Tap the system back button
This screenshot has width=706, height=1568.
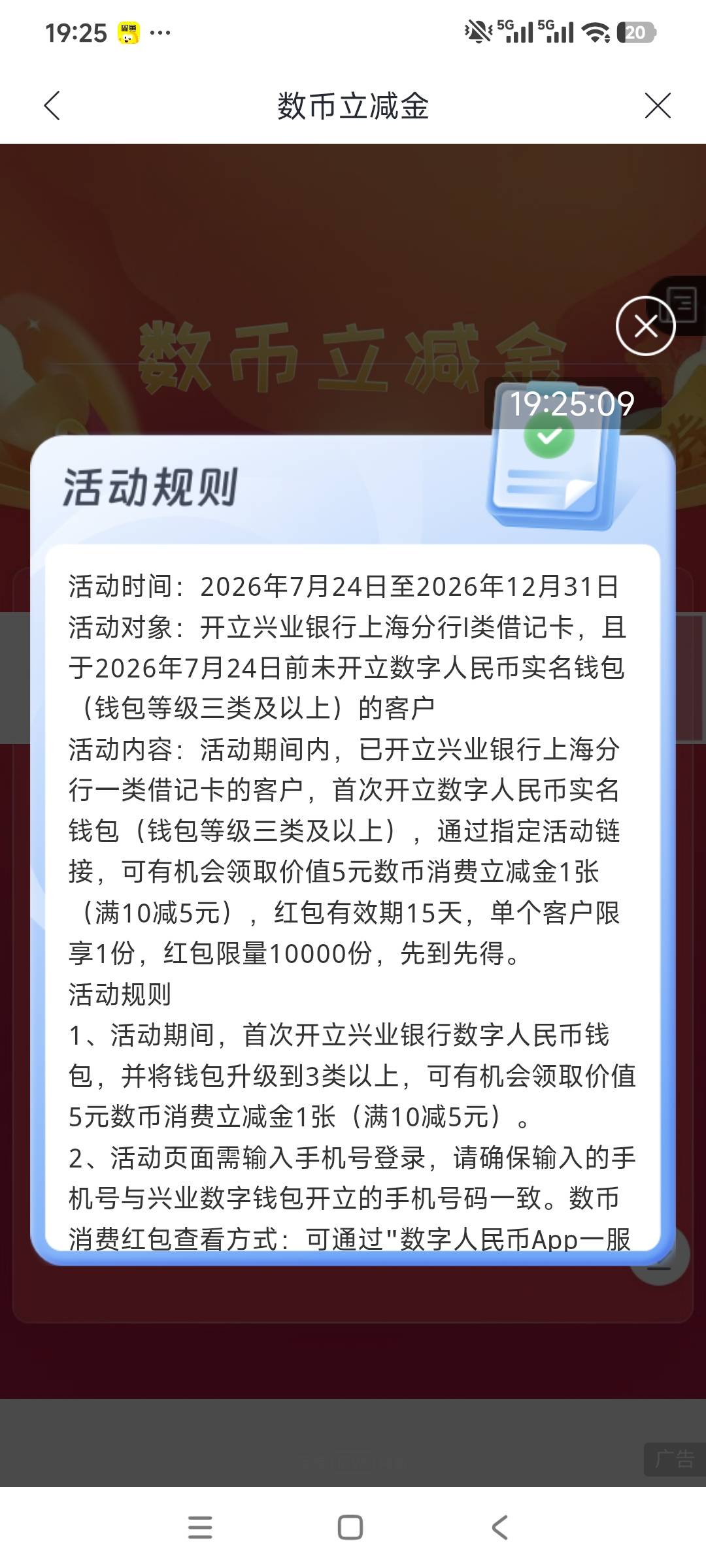(x=500, y=1527)
